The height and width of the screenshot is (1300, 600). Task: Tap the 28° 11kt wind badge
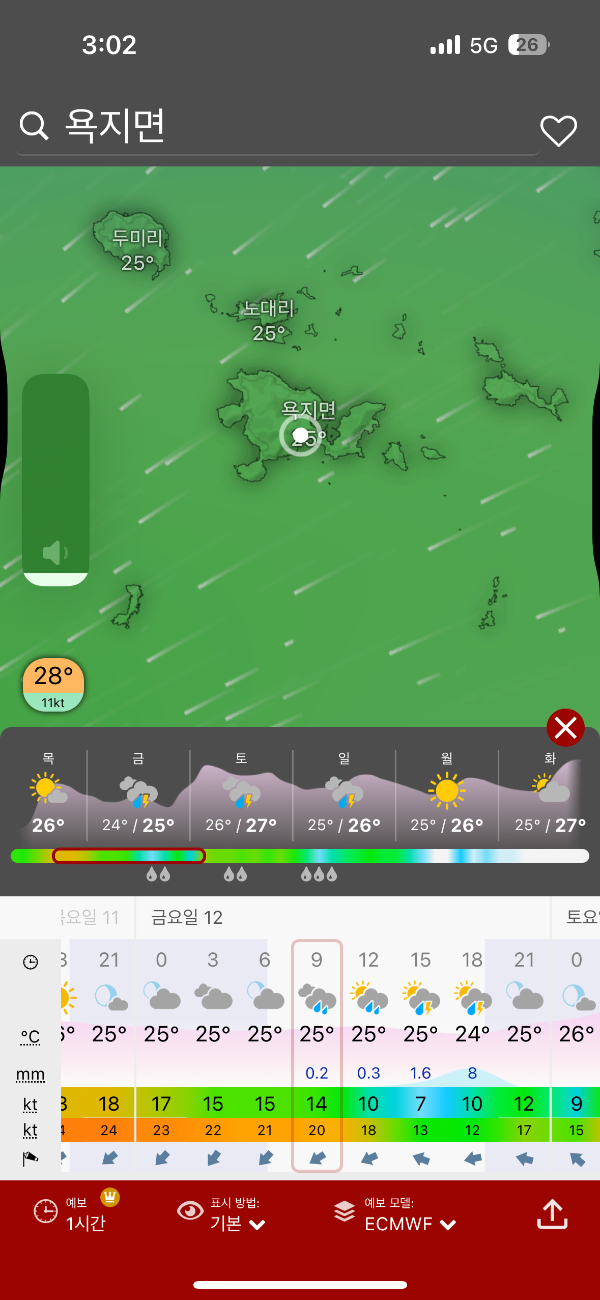click(53, 685)
